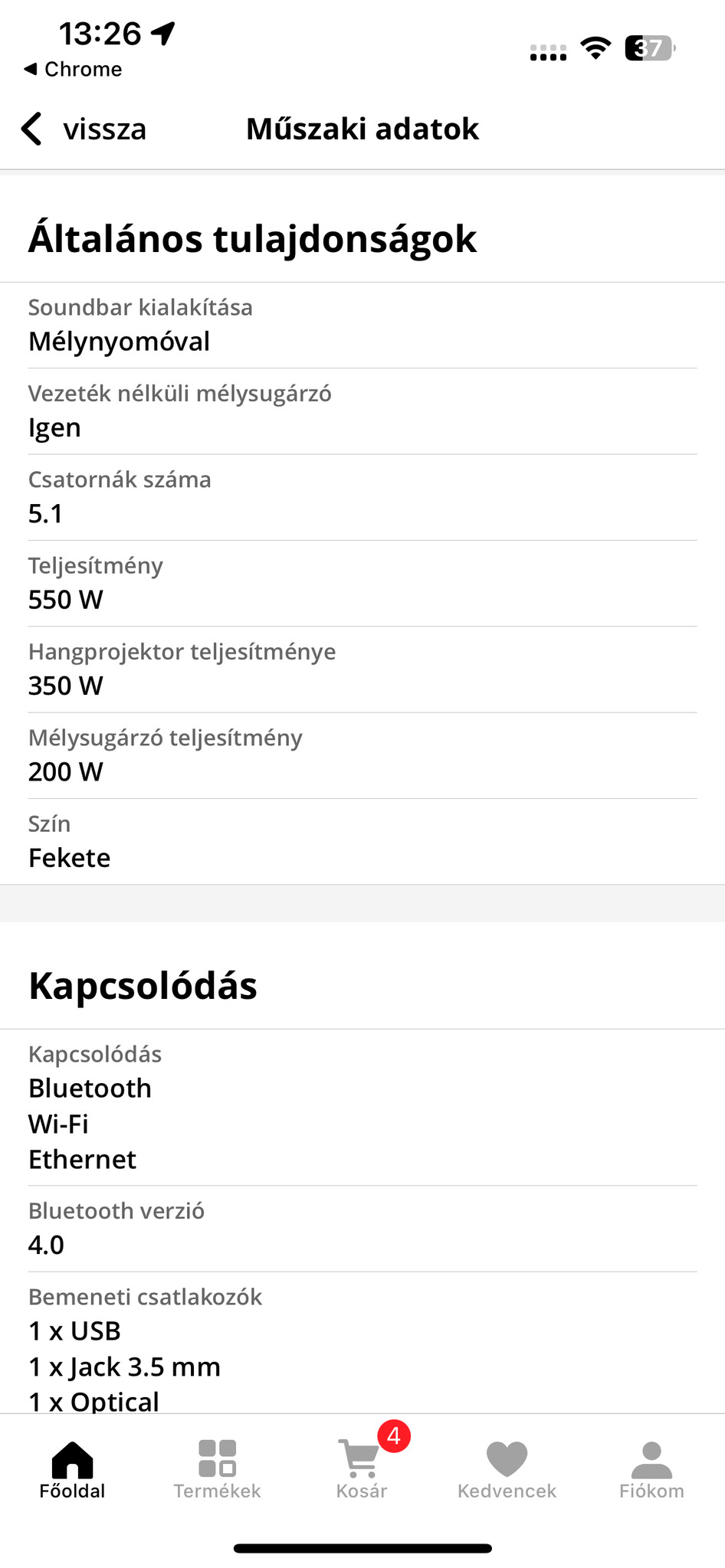Viewport: 725px width, 1568px height.
Task: Open the Termékek tab
Action: (217, 1469)
